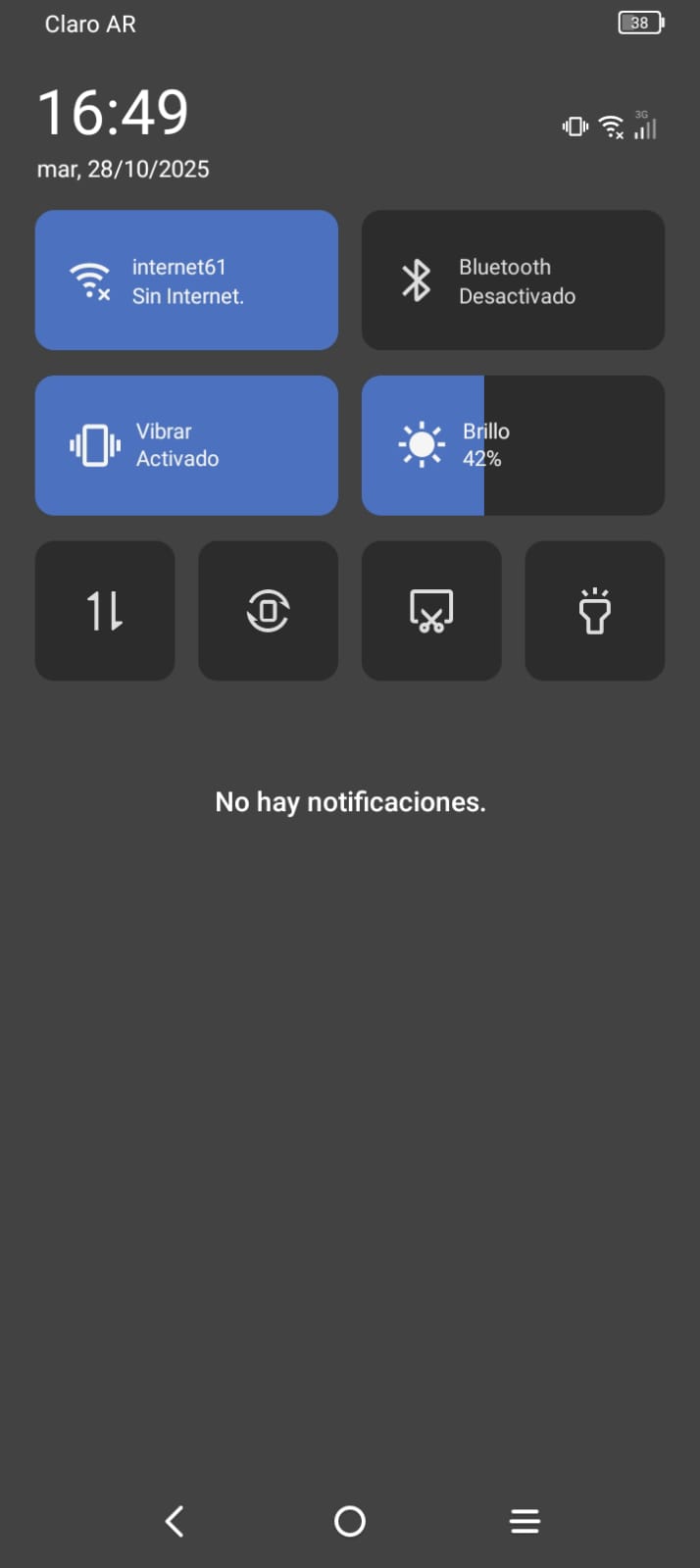700x1568 pixels.
Task: Go back using the navigation bar
Action: coord(175,1521)
